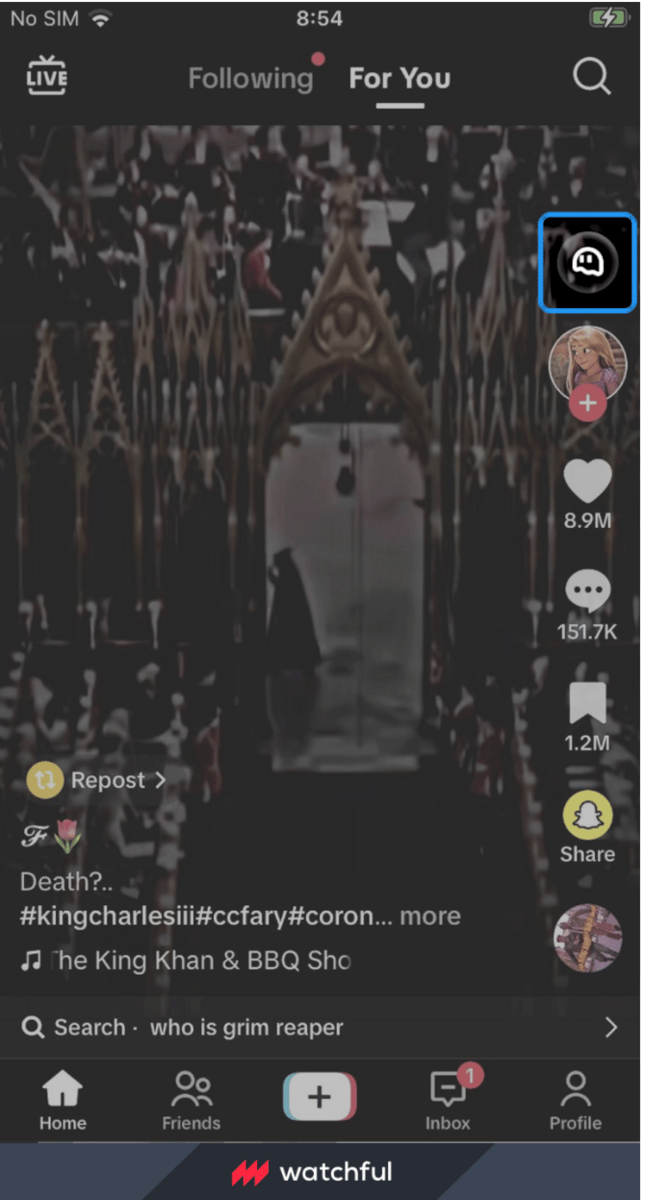Open the comments on this video
The image size is (645, 1200).
point(587,592)
